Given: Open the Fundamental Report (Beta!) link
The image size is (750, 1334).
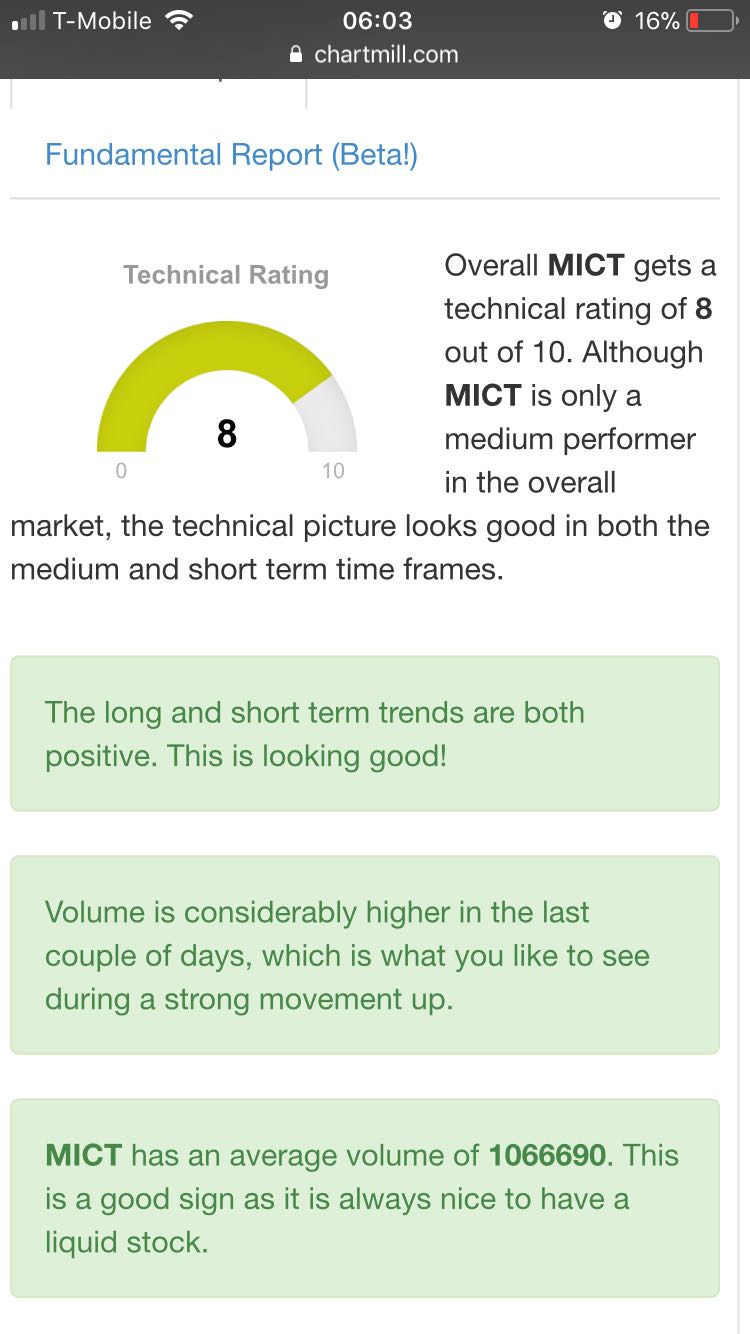Looking at the screenshot, I should click(231, 155).
